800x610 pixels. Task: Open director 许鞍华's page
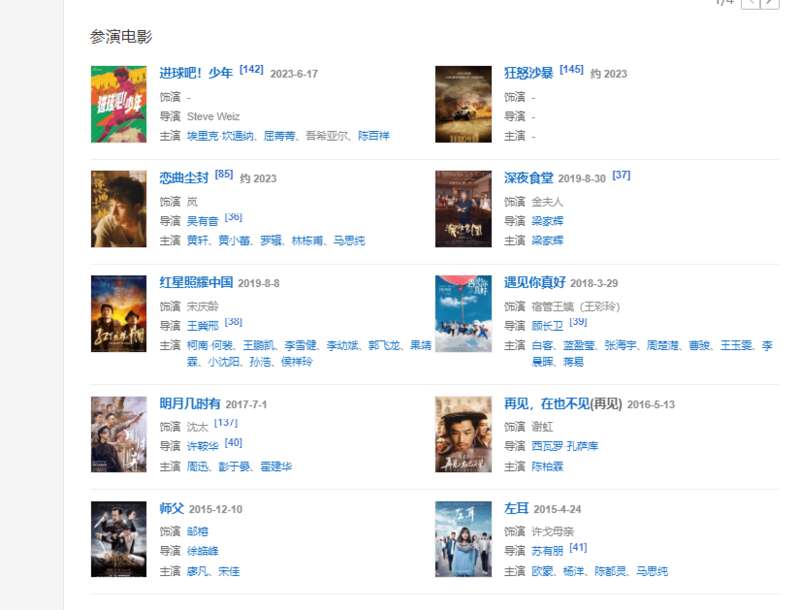[203, 446]
